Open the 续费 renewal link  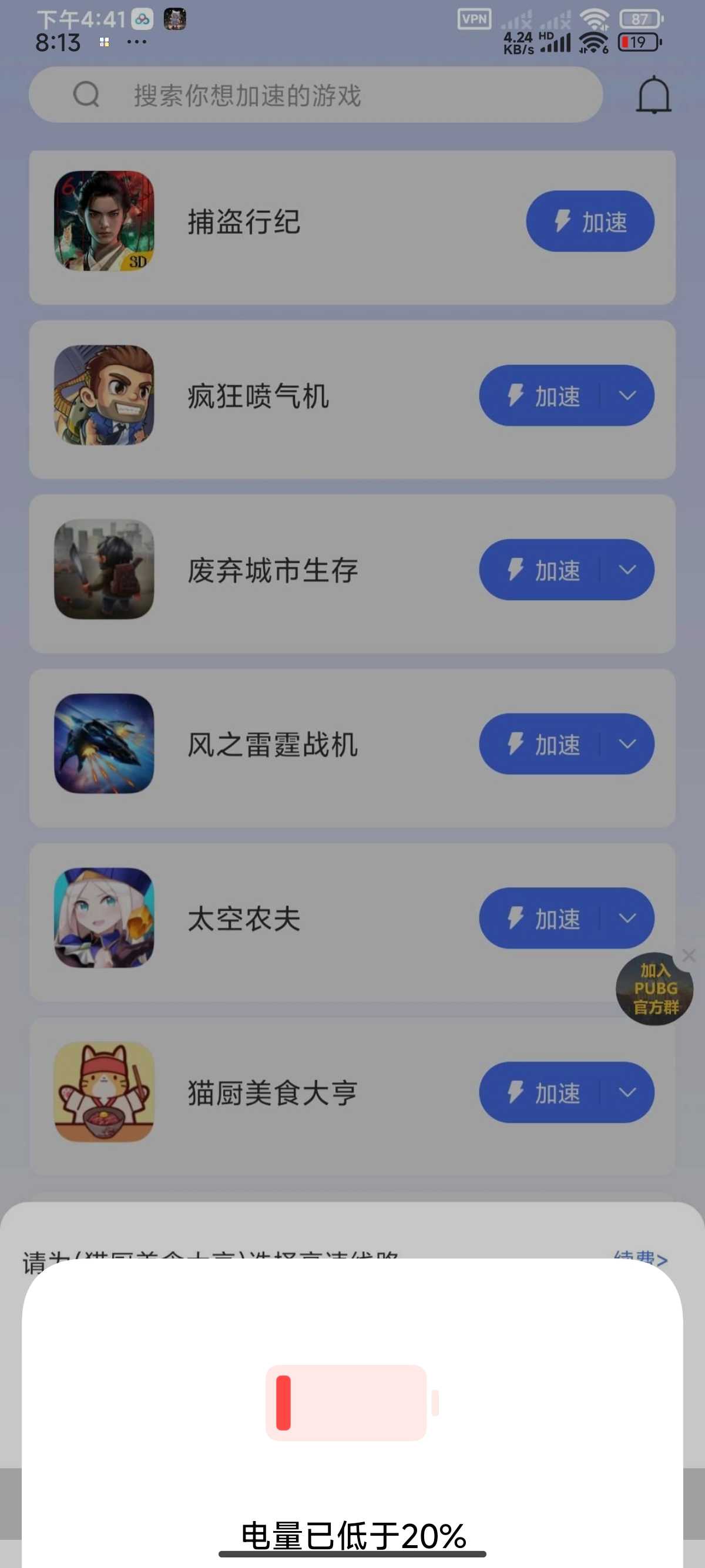click(640, 1255)
